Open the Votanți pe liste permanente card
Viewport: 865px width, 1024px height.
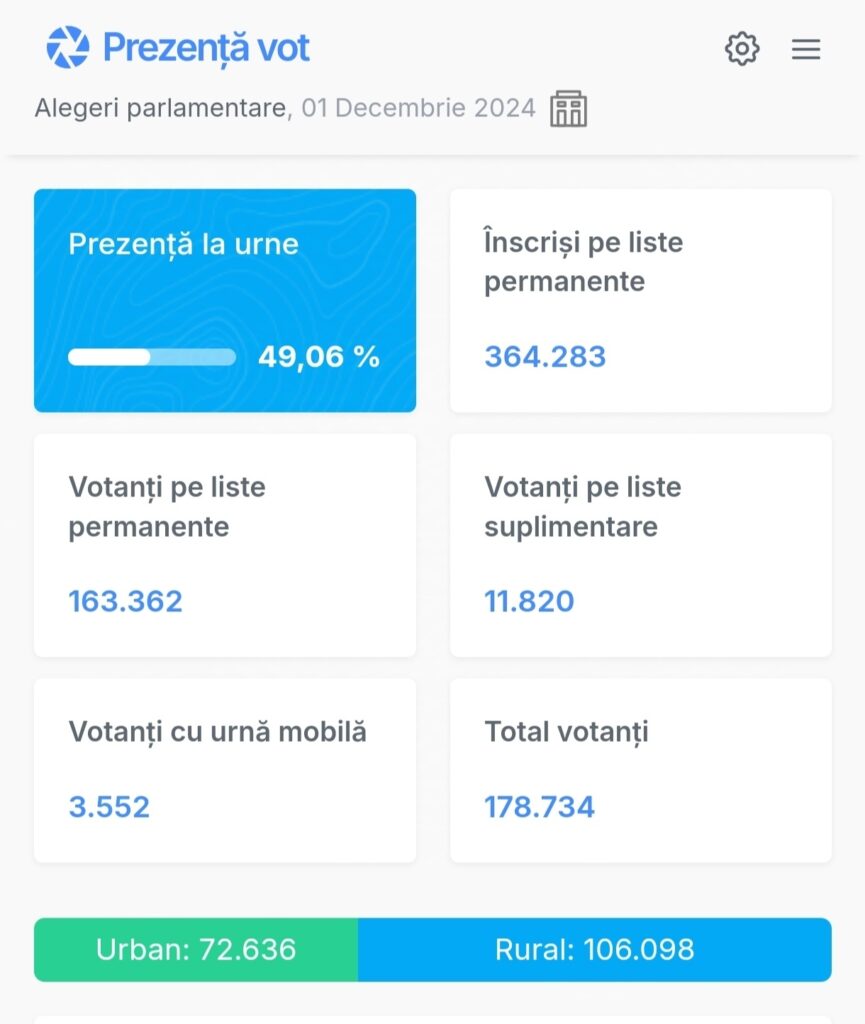click(224, 545)
